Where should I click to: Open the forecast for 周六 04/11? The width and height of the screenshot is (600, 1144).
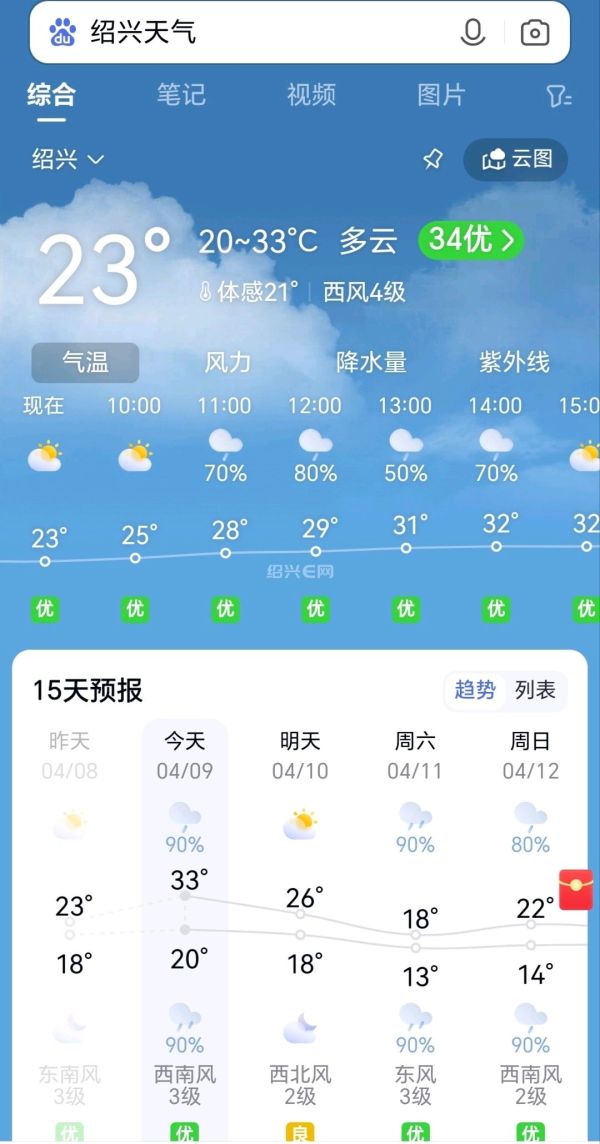[x=415, y=755]
